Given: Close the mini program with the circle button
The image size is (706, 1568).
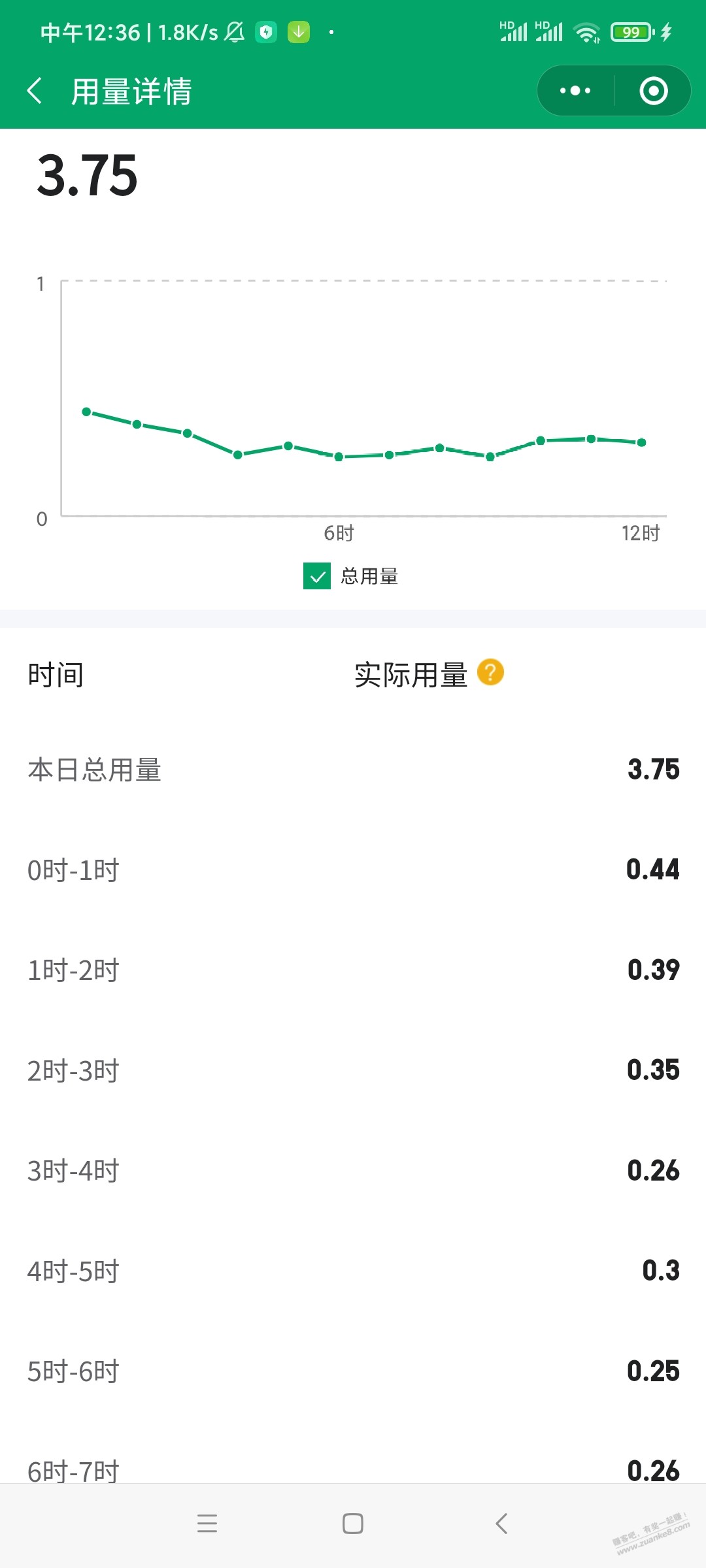Looking at the screenshot, I should [x=653, y=91].
